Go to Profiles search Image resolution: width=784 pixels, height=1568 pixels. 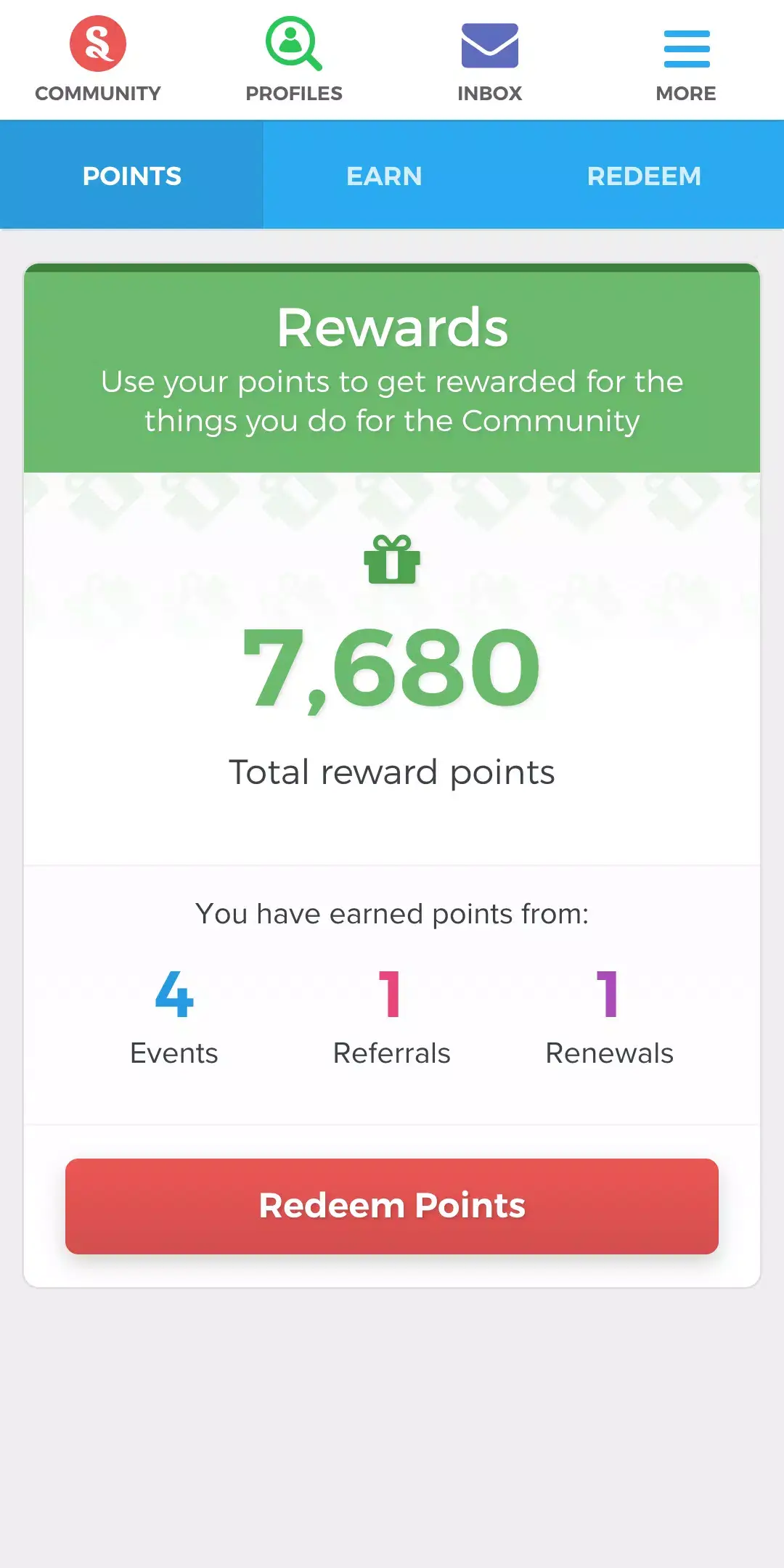point(294,60)
